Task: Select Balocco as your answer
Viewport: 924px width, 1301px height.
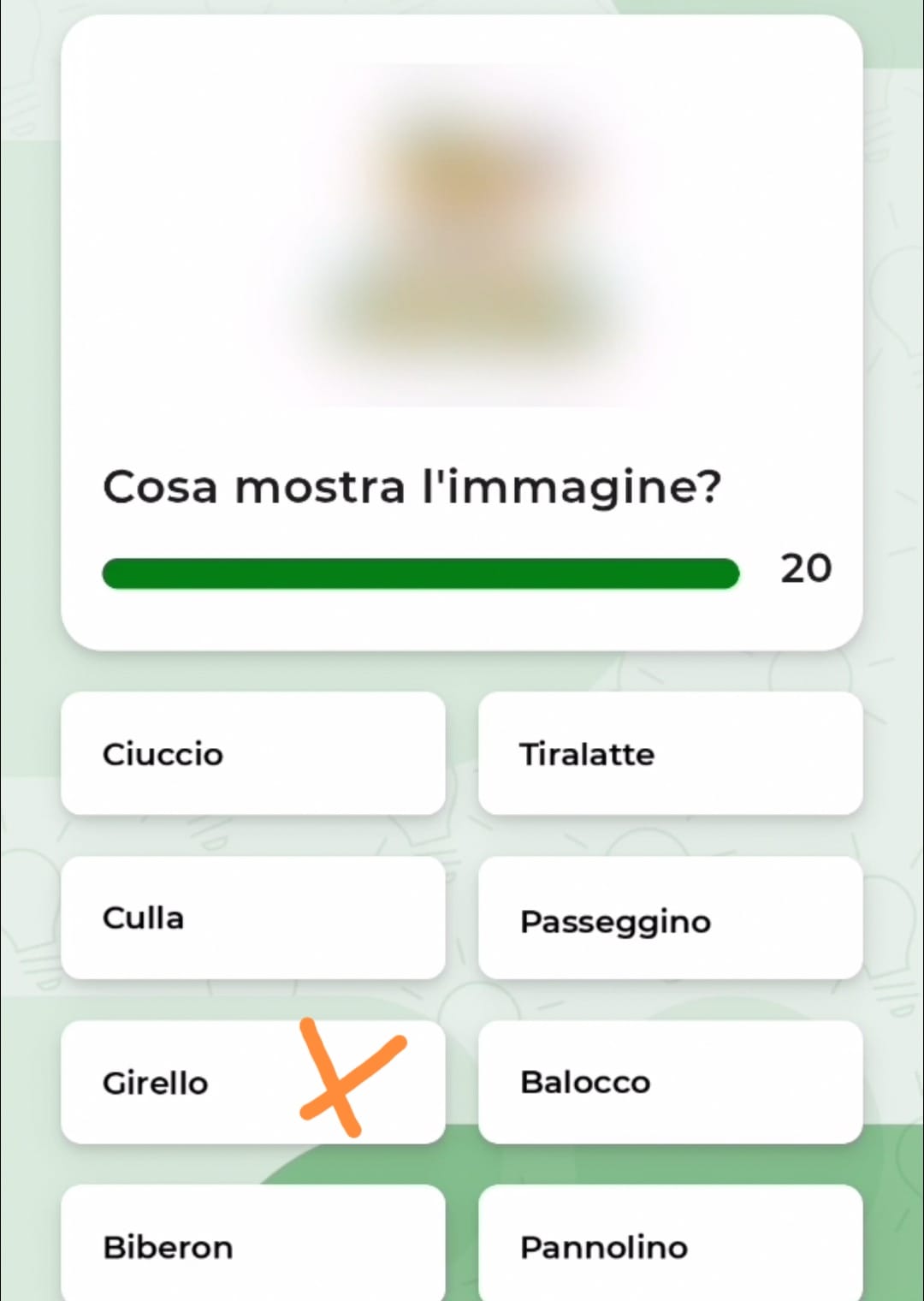Action: tap(670, 1082)
